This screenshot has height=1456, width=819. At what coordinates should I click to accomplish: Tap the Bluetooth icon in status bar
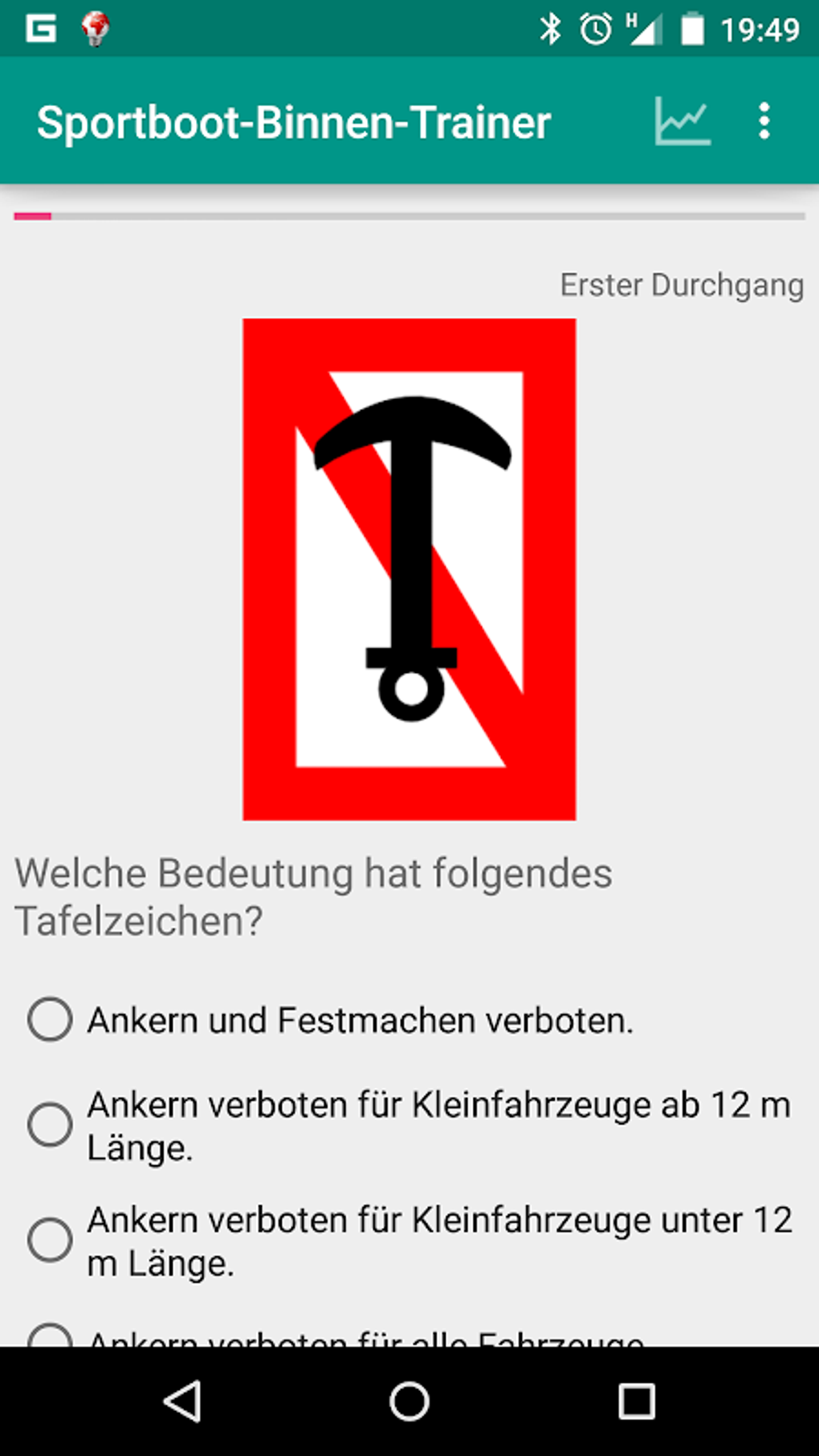click(551, 27)
